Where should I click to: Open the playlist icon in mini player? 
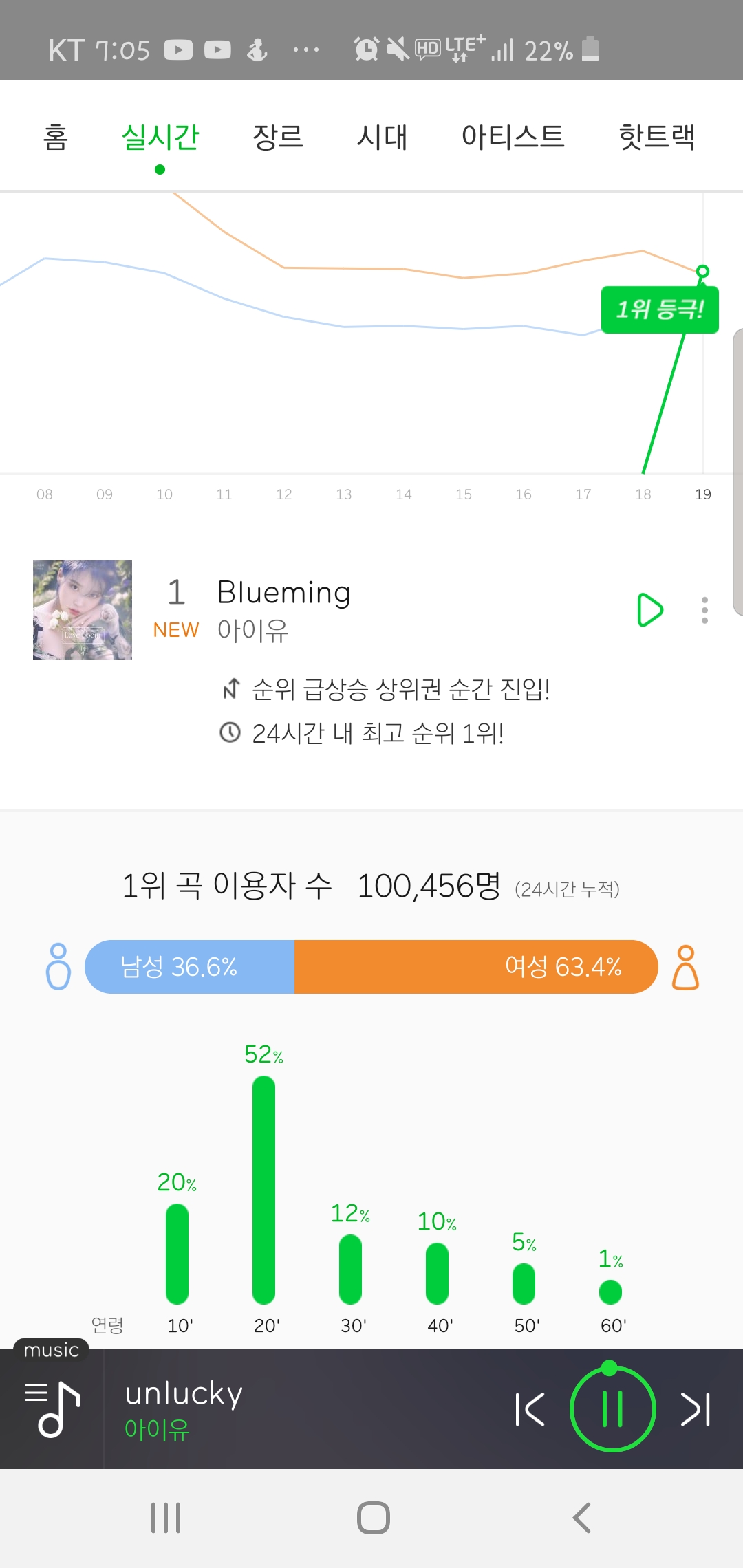52,1408
